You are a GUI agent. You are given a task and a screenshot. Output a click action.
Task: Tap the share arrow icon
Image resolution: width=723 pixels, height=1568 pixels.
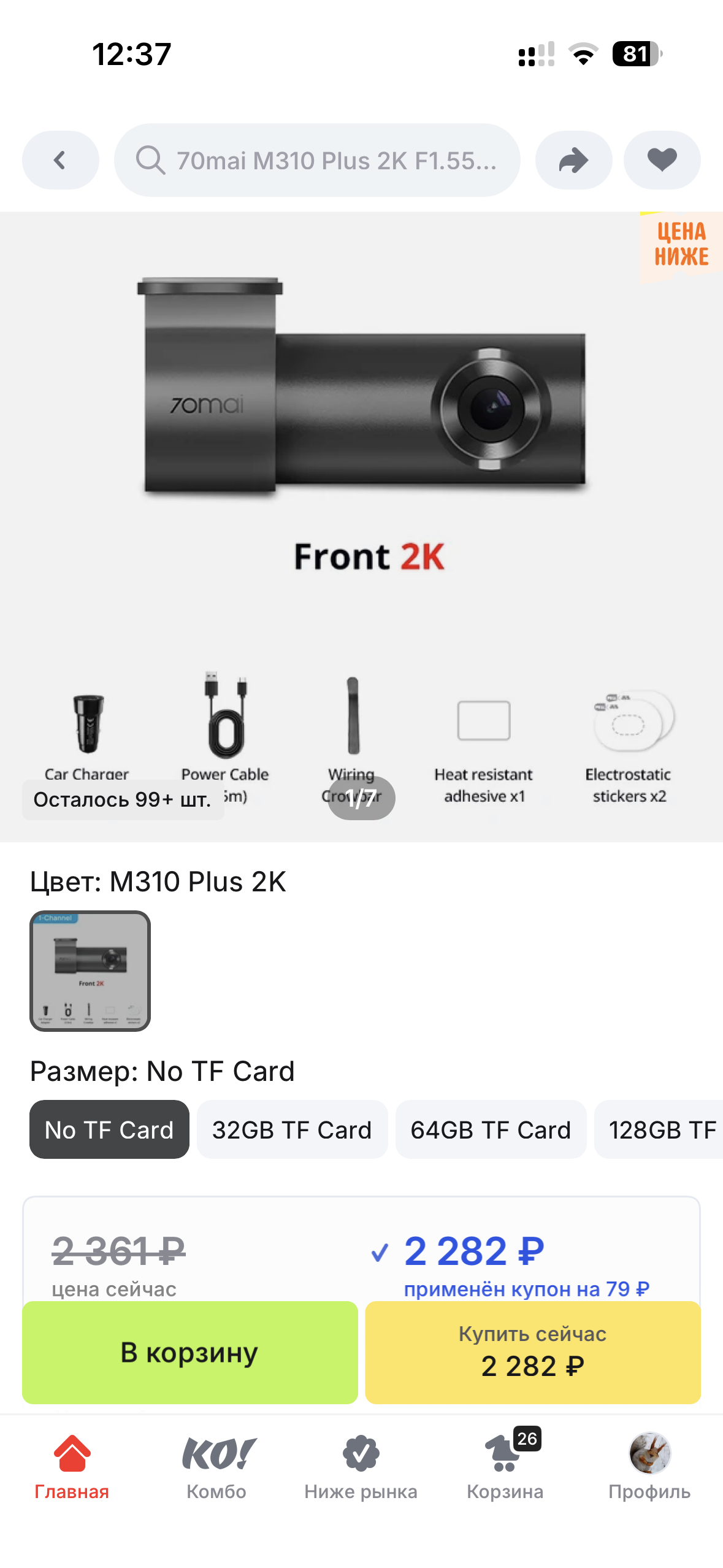(x=573, y=159)
